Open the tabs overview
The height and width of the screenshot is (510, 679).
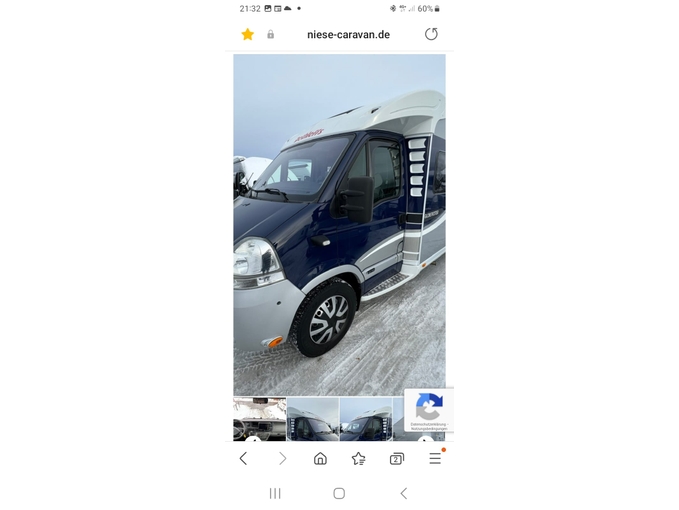pyautogui.click(x=396, y=458)
